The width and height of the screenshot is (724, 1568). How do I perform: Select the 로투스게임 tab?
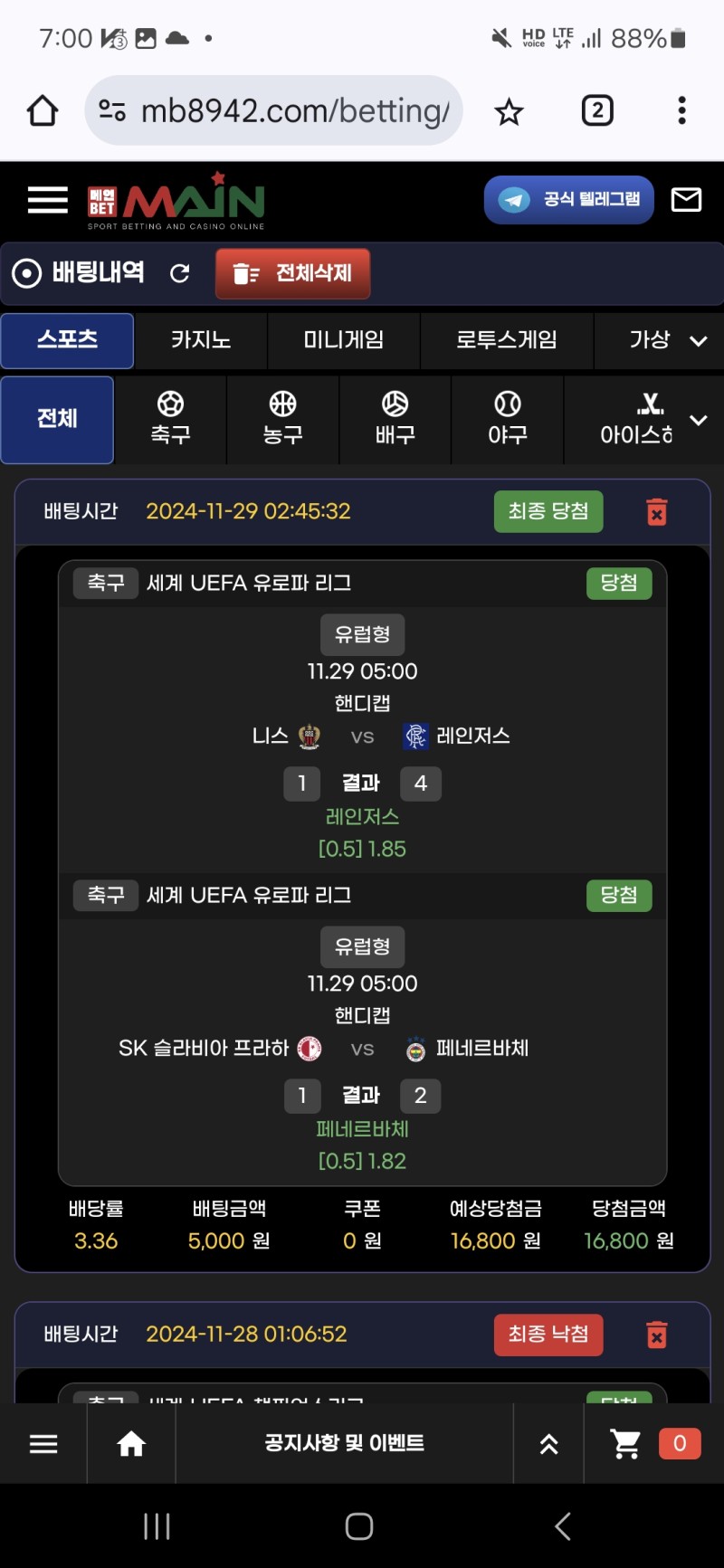(507, 340)
